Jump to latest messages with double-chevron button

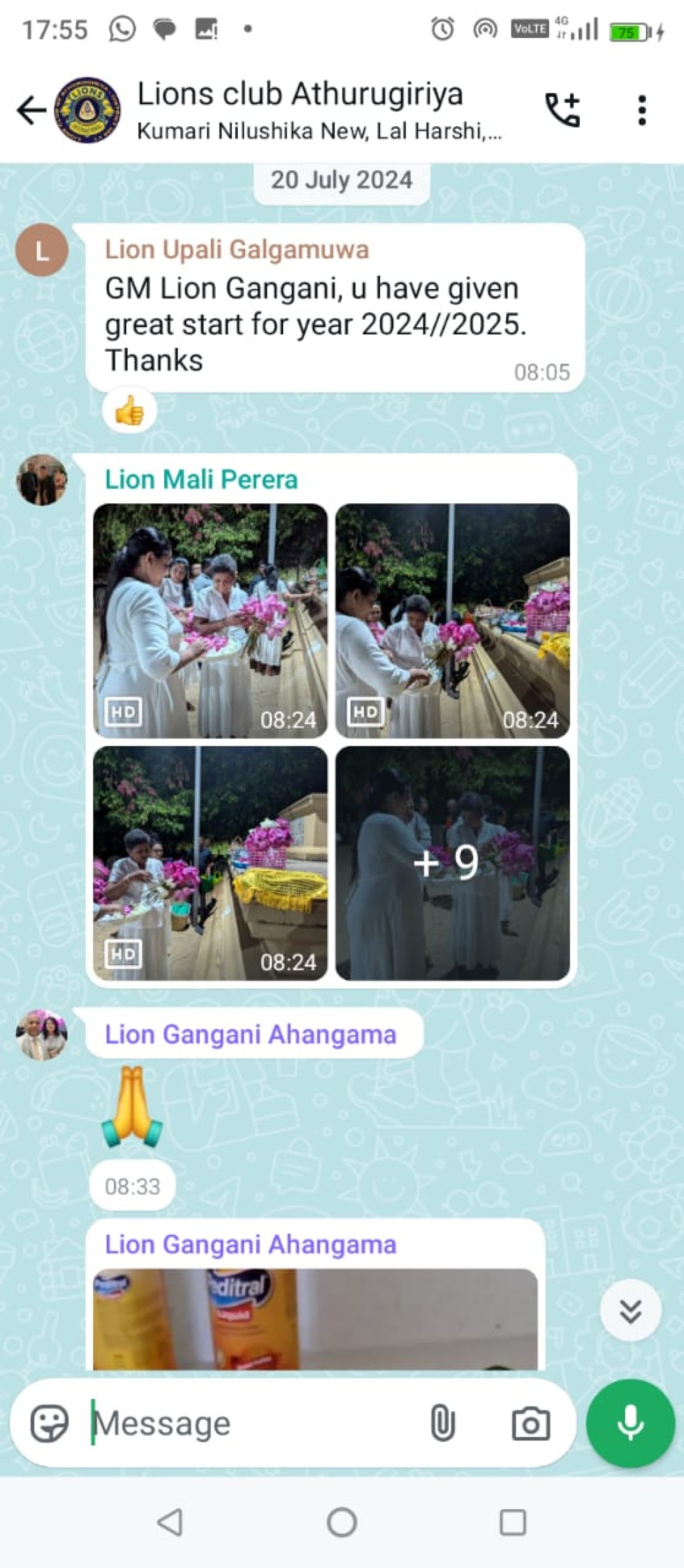click(x=631, y=1310)
